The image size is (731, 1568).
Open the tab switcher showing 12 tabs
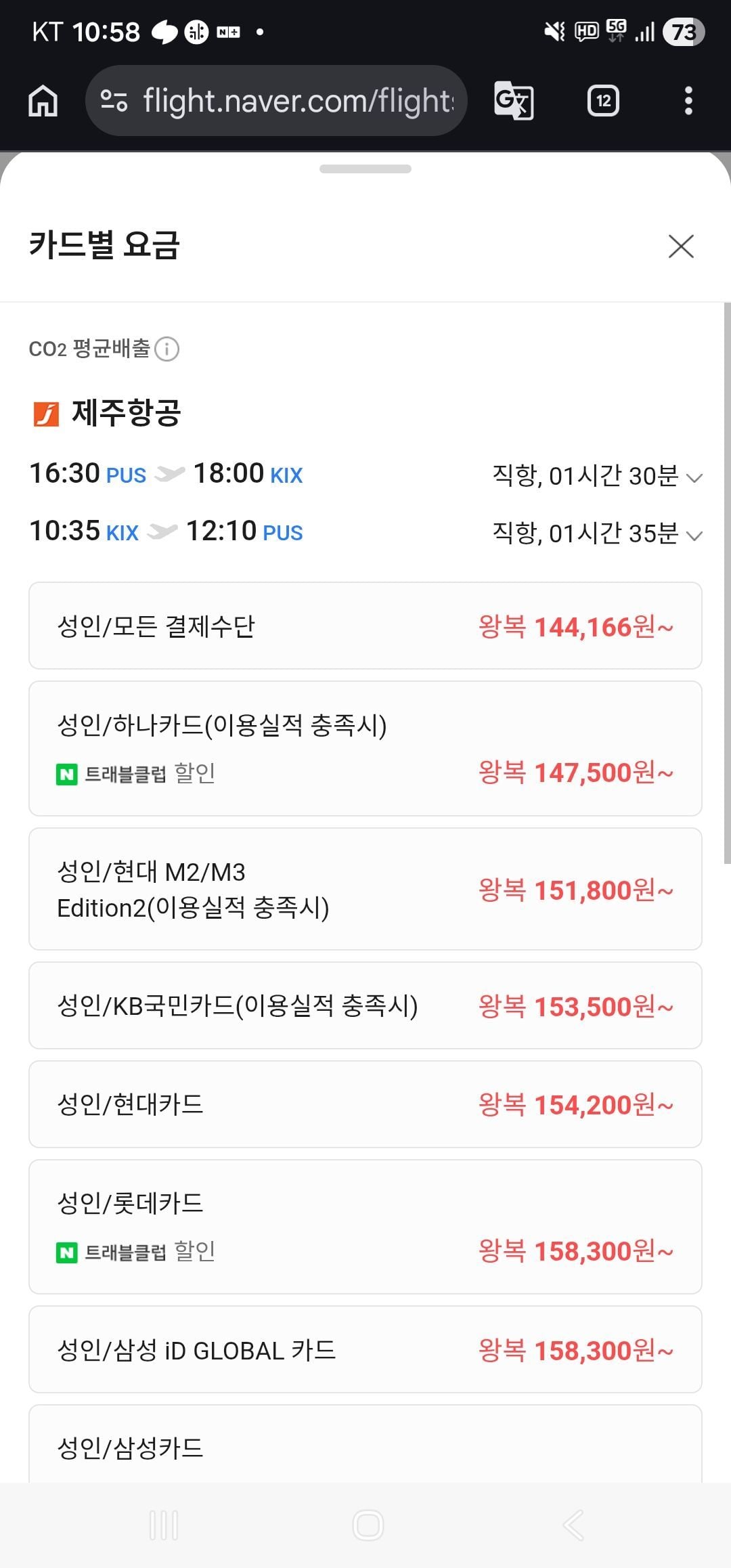[x=603, y=102]
